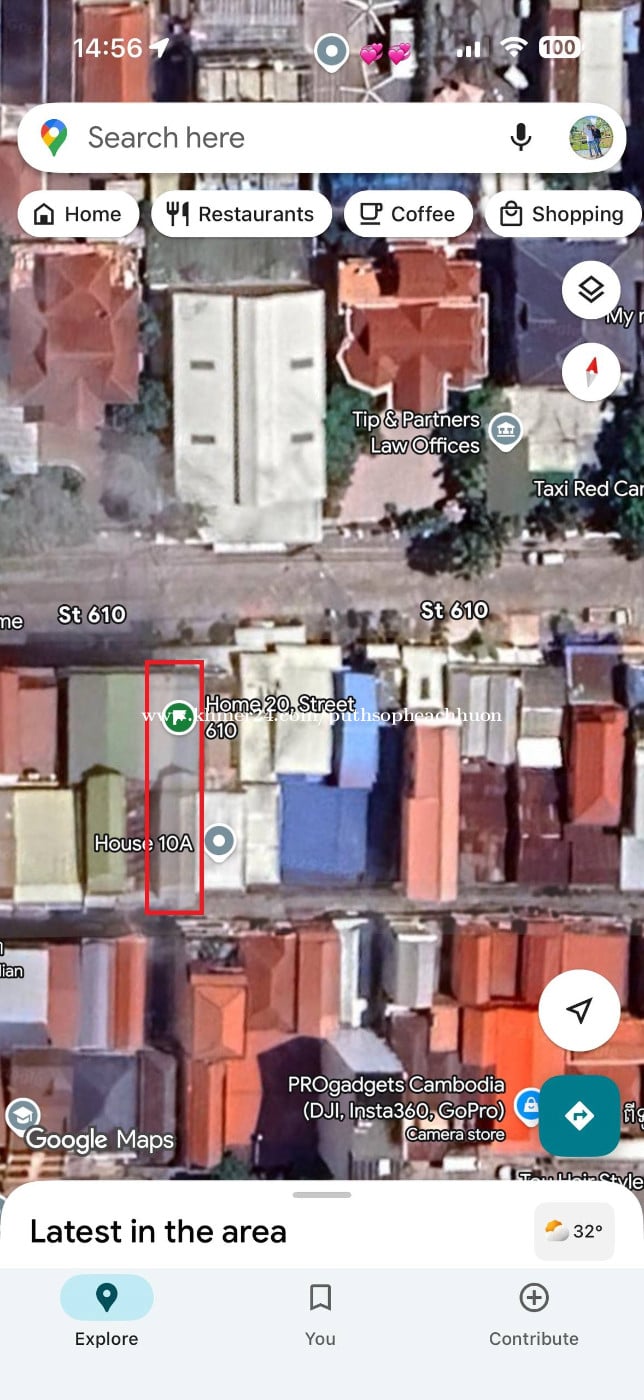Select the Home 20, Street 610 marker

(x=179, y=717)
